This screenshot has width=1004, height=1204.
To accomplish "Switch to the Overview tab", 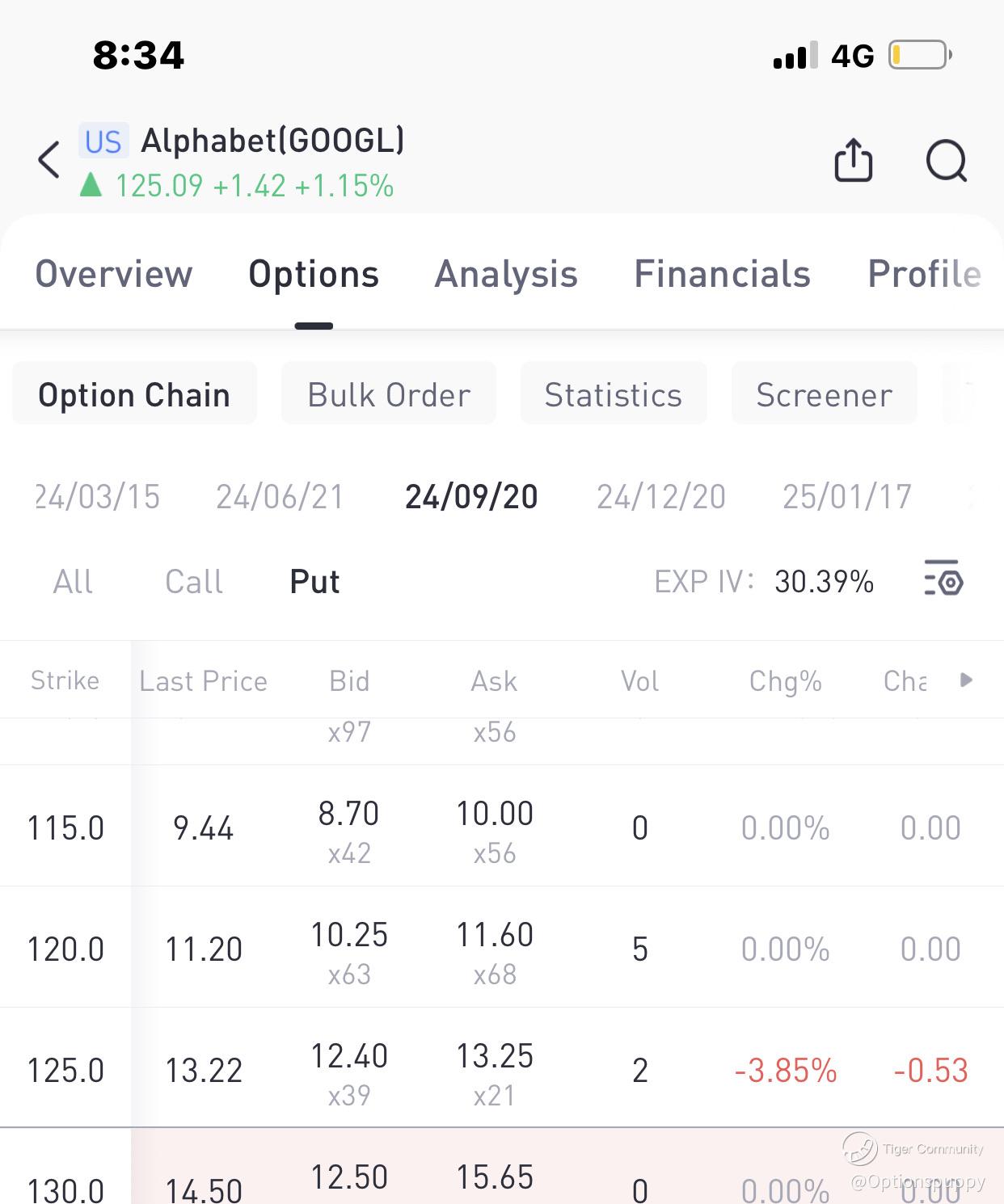I will pyautogui.click(x=114, y=274).
